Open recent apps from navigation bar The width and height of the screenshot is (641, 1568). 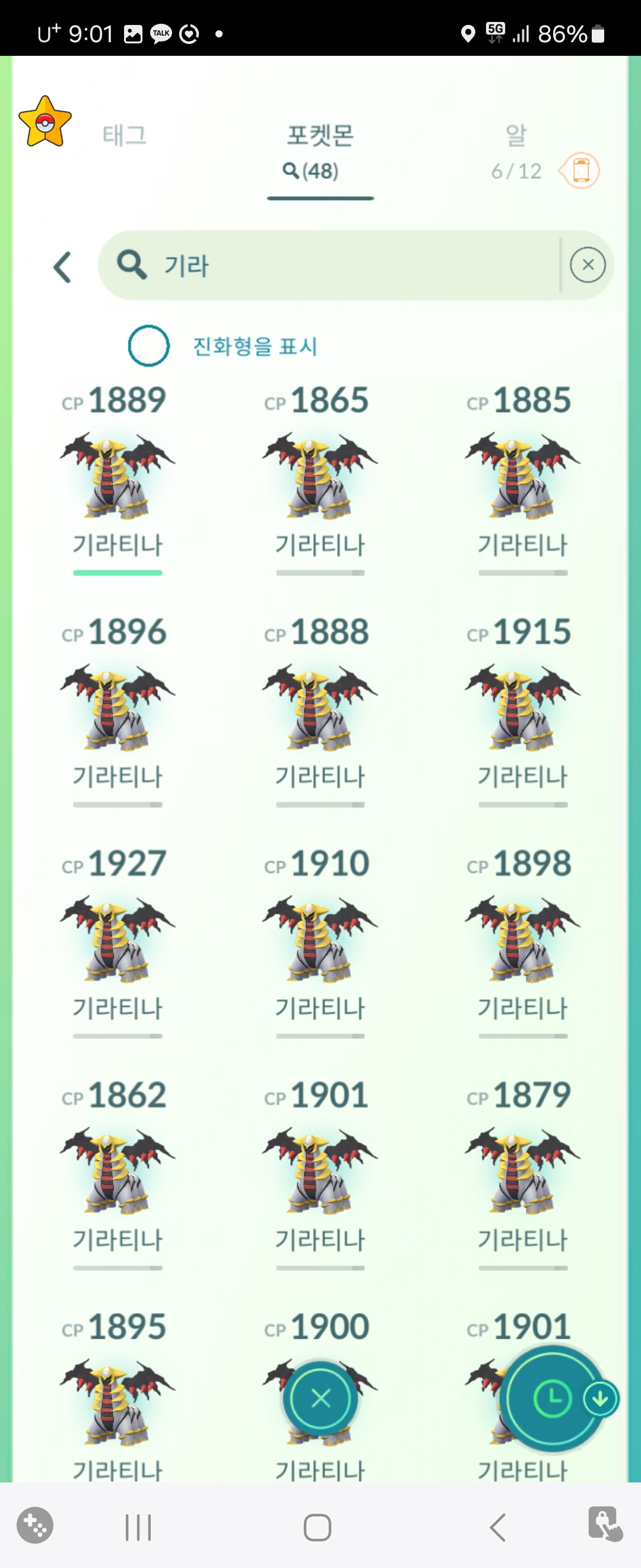coord(138,1527)
